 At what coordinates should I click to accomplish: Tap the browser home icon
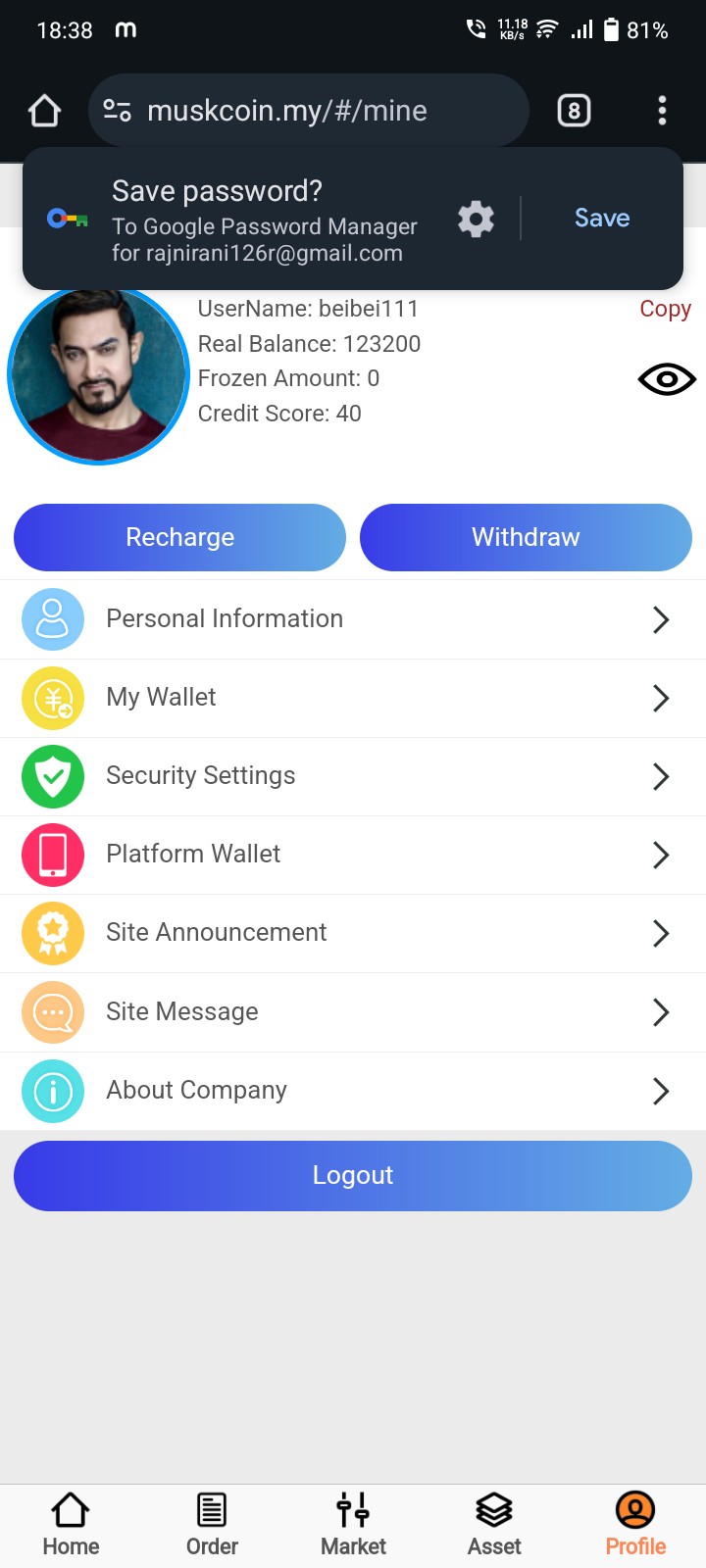pos(45,111)
